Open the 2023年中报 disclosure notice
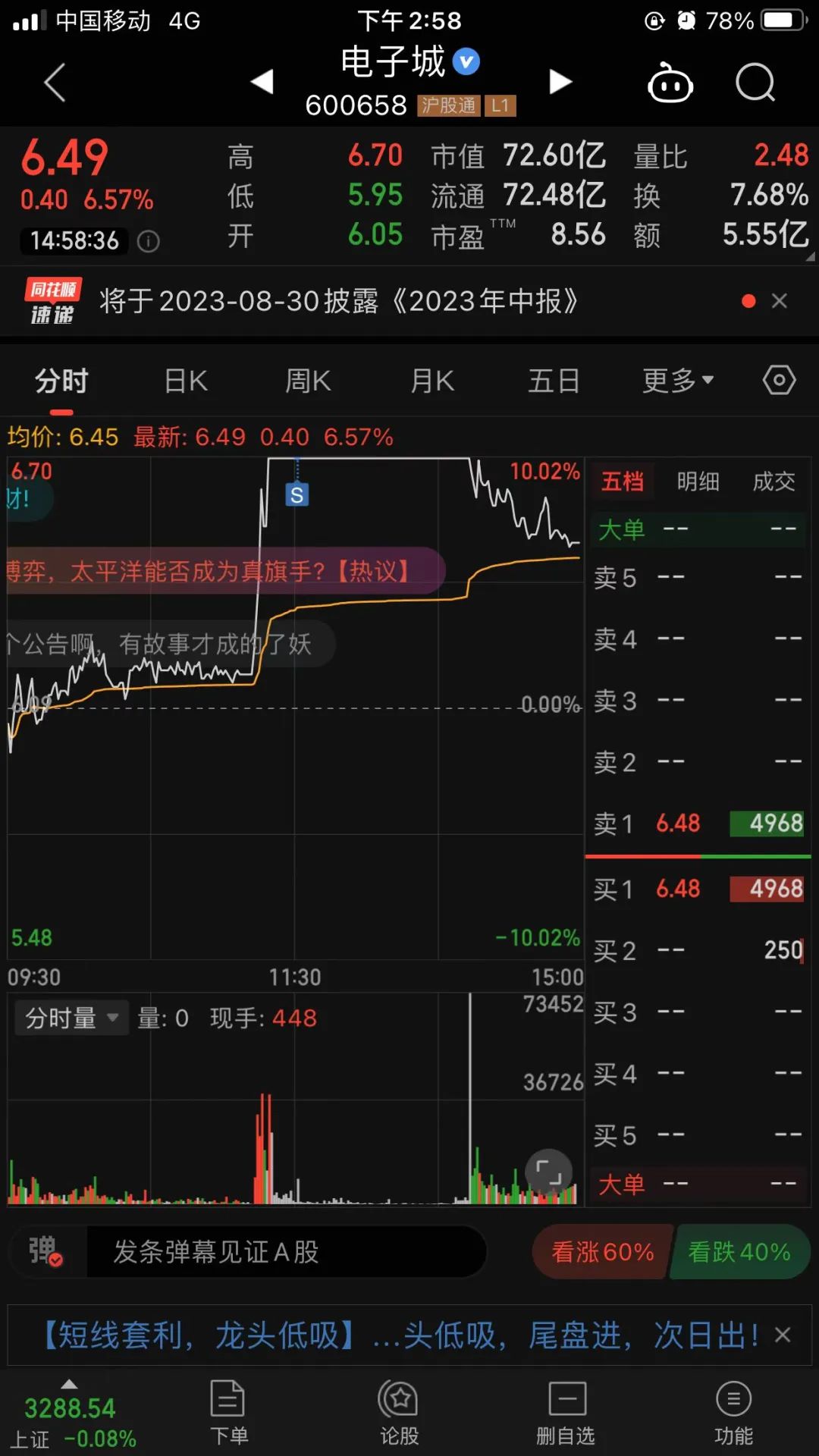The height and width of the screenshot is (1456, 819). [338, 301]
